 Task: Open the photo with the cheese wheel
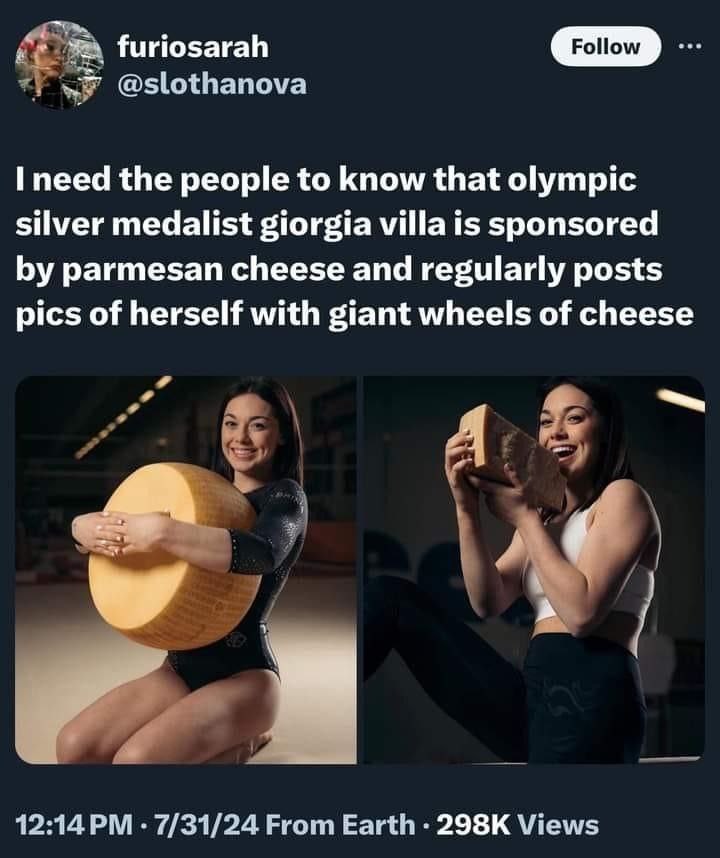tap(185, 570)
